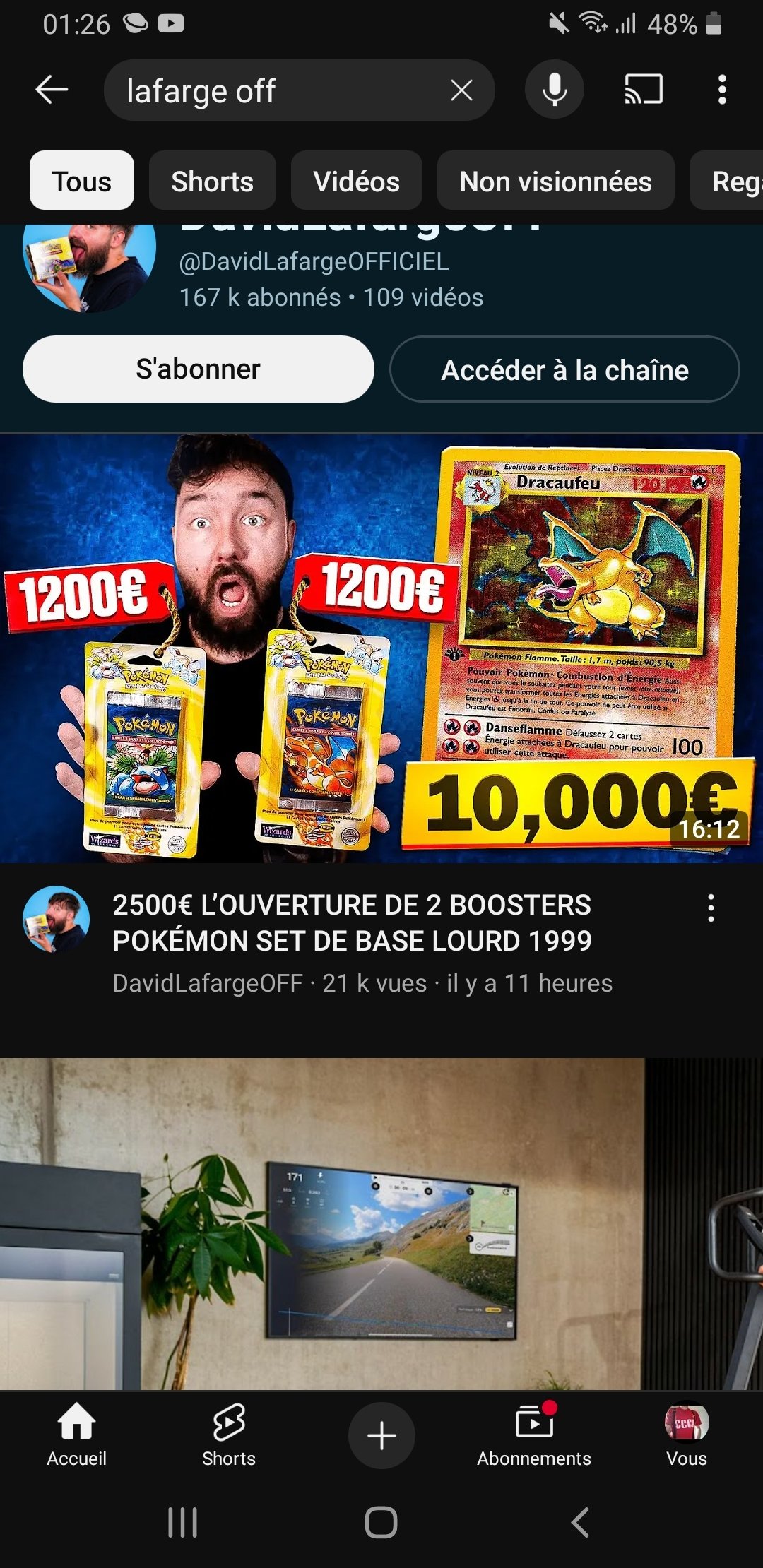Open the cast to device option
This screenshot has width=763, height=1568.
[x=643, y=90]
